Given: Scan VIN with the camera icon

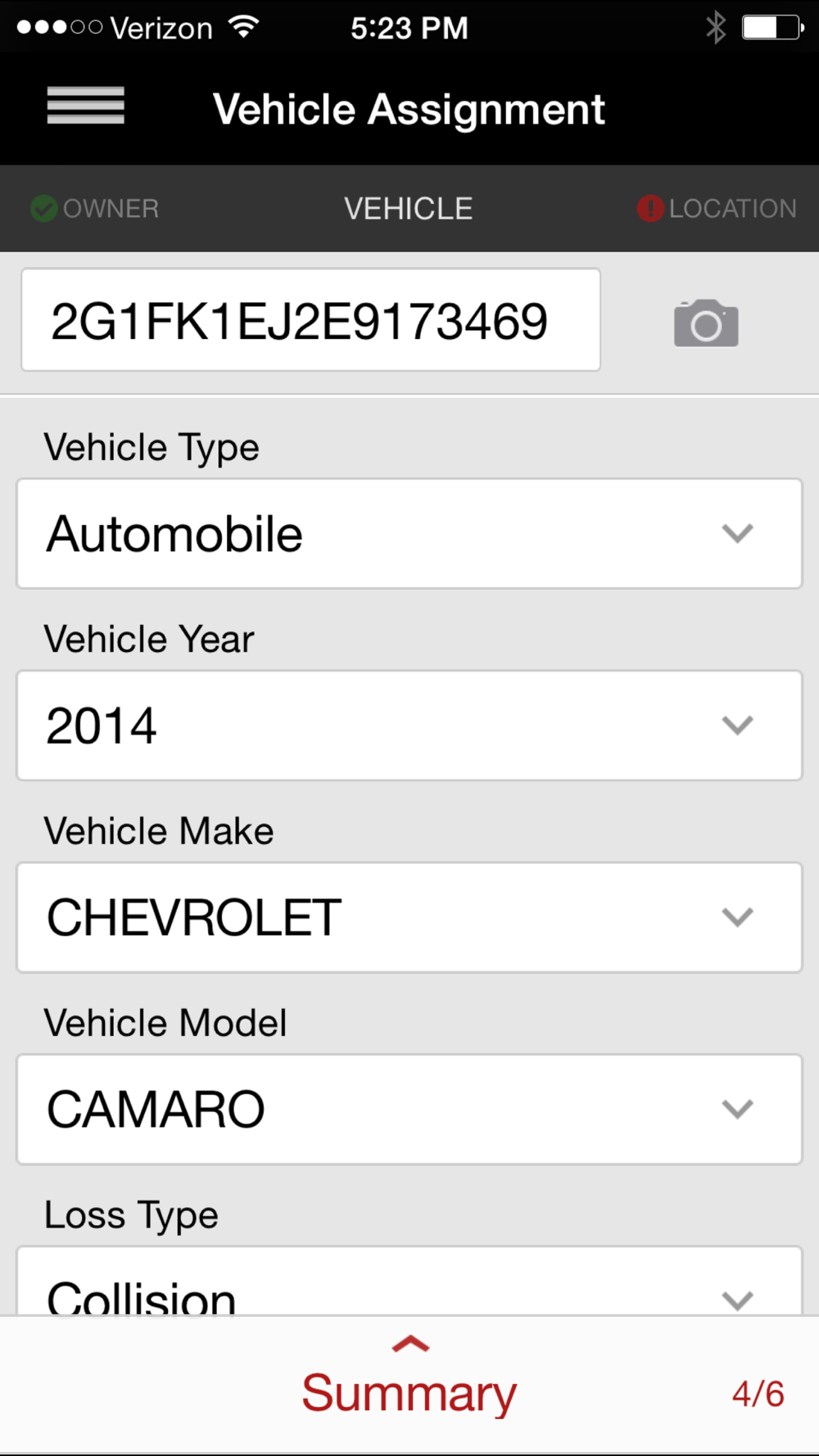Looking at the screenshot, I should point(706,323).
